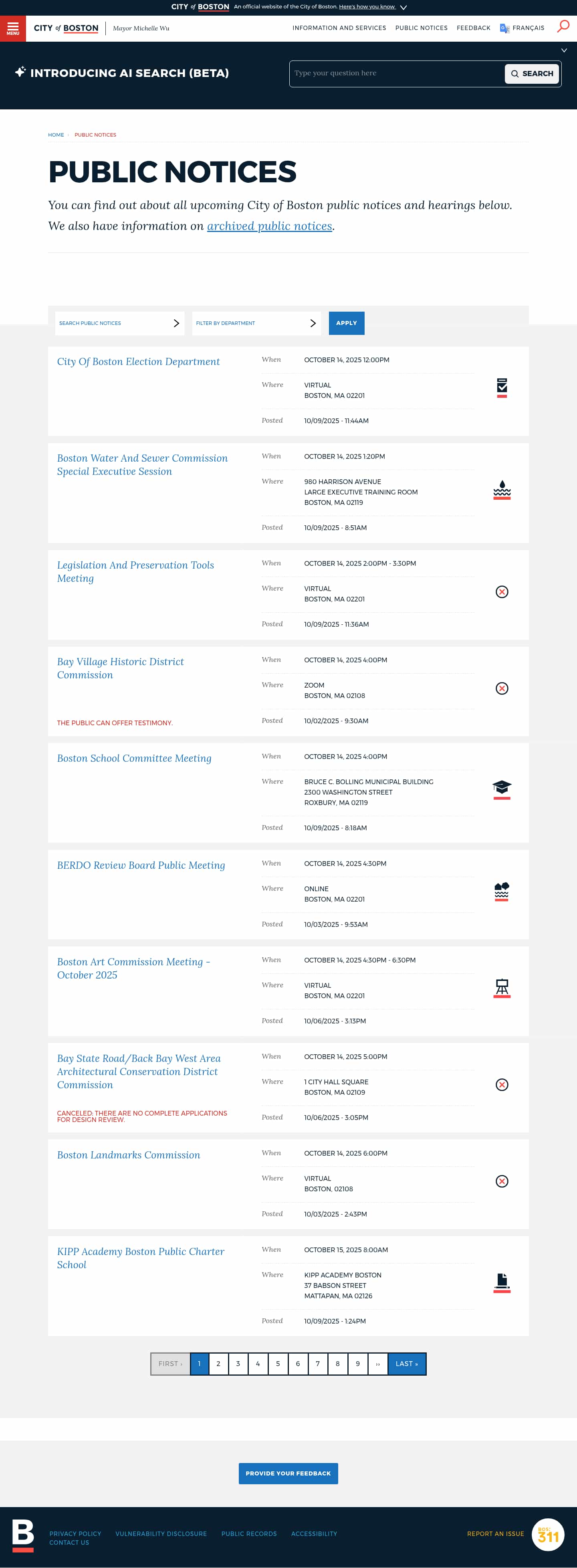View BERDO Review Board Public Meeting
The height and width of the screenshot is (1568, 577).
(141, 866)
